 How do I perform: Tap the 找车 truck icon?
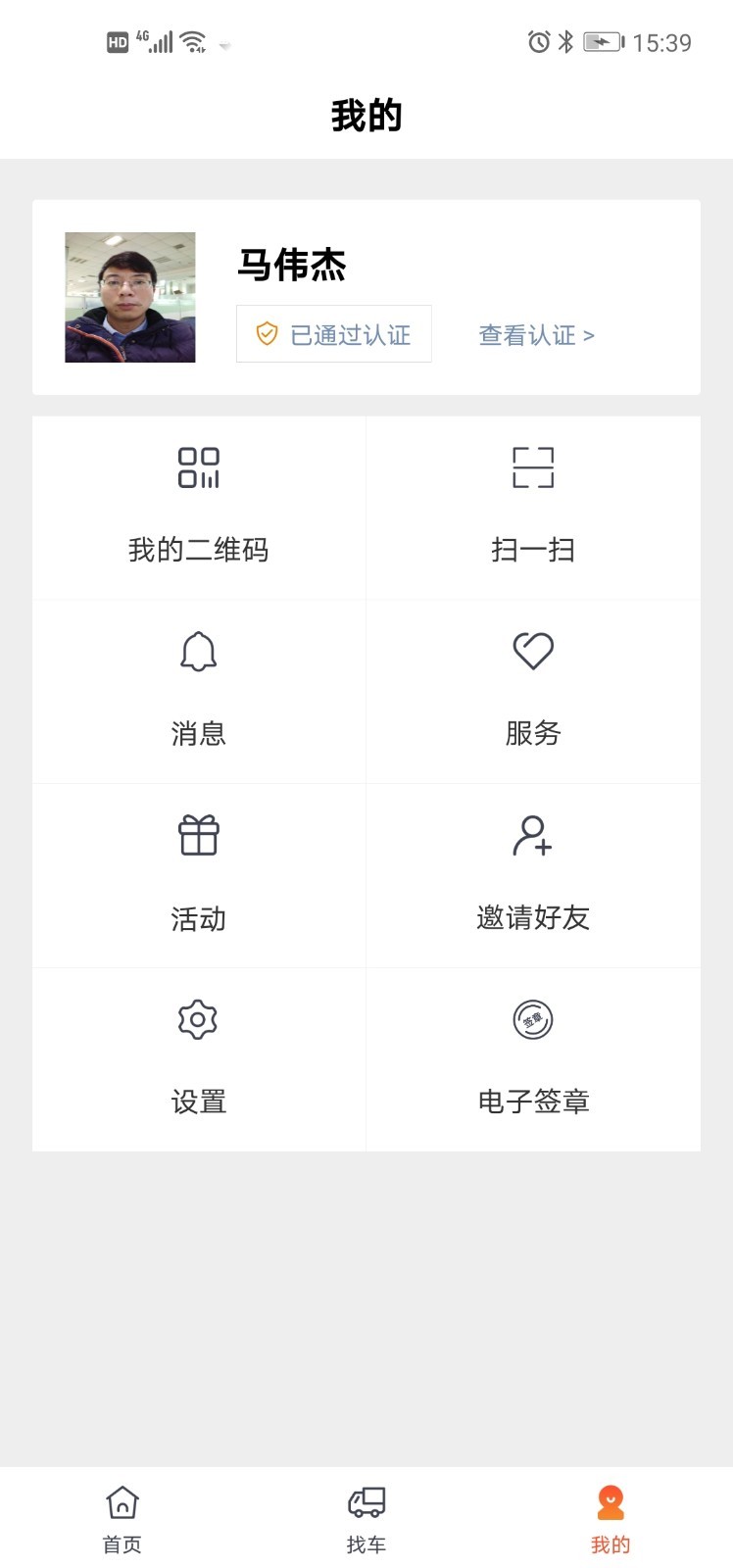pos(366,1502)
